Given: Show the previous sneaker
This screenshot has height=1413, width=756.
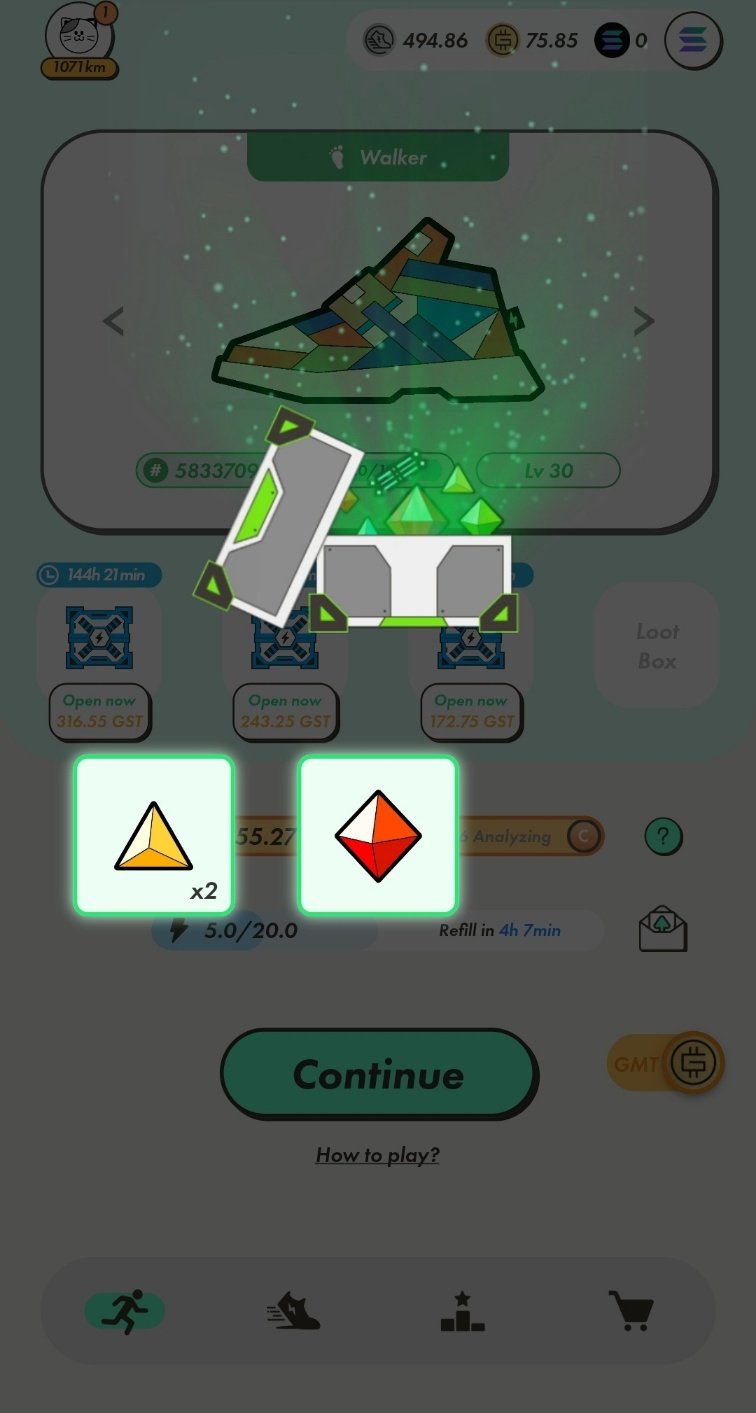Looking at the screenshot, I should 114,321.
